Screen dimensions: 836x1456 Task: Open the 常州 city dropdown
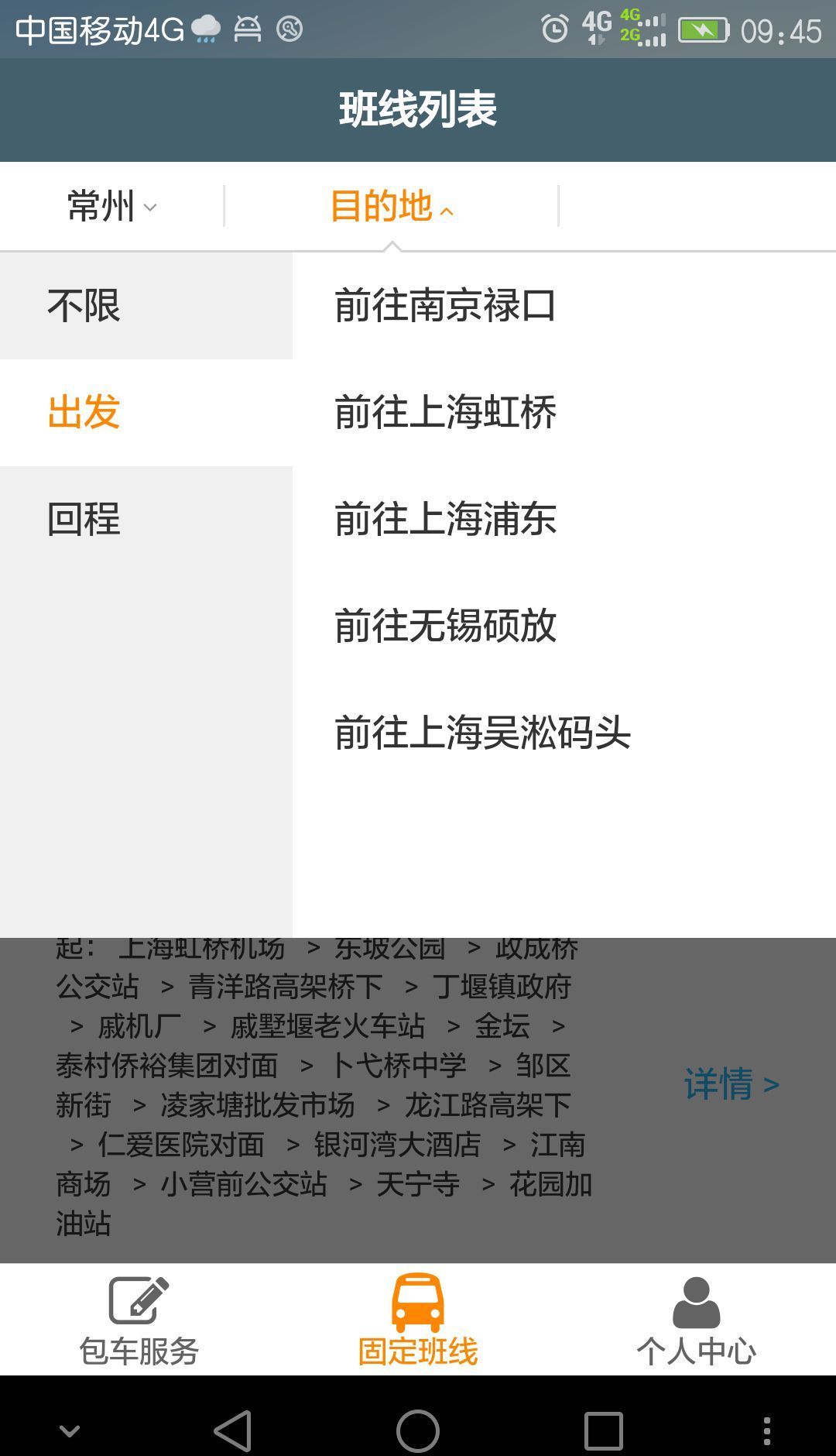[x=111, y=206]
